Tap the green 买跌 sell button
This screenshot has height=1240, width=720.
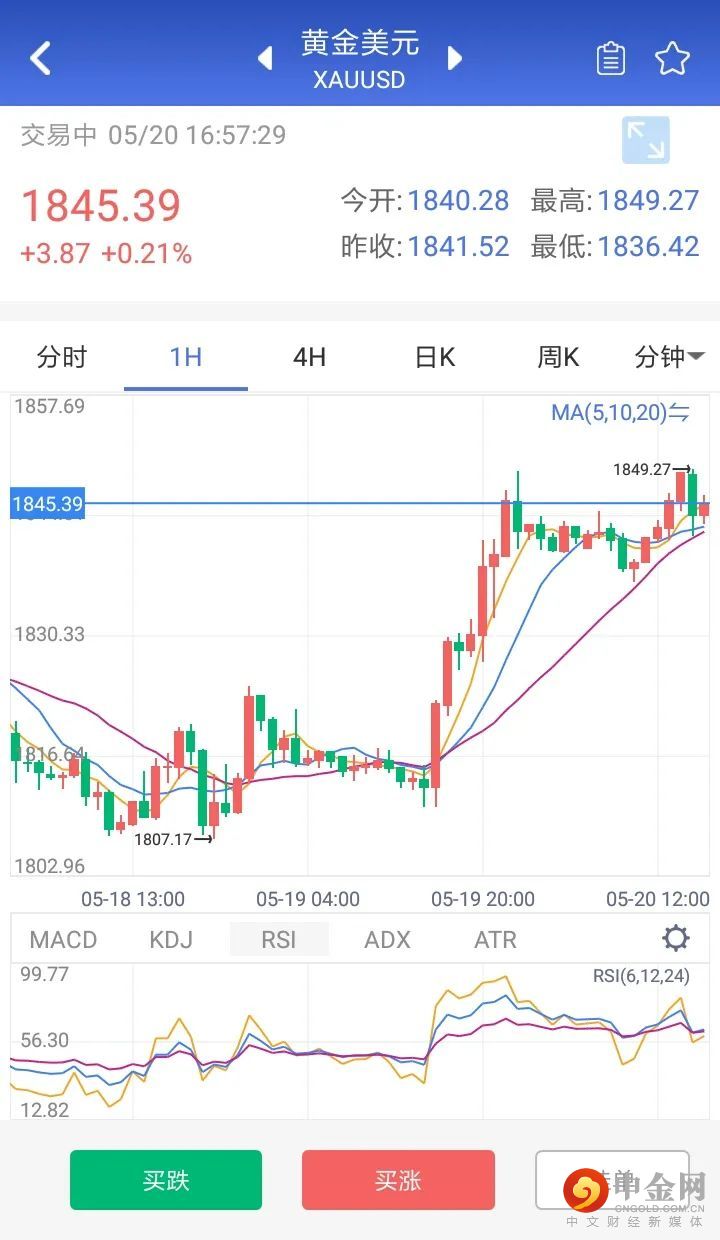(166, 1180)
